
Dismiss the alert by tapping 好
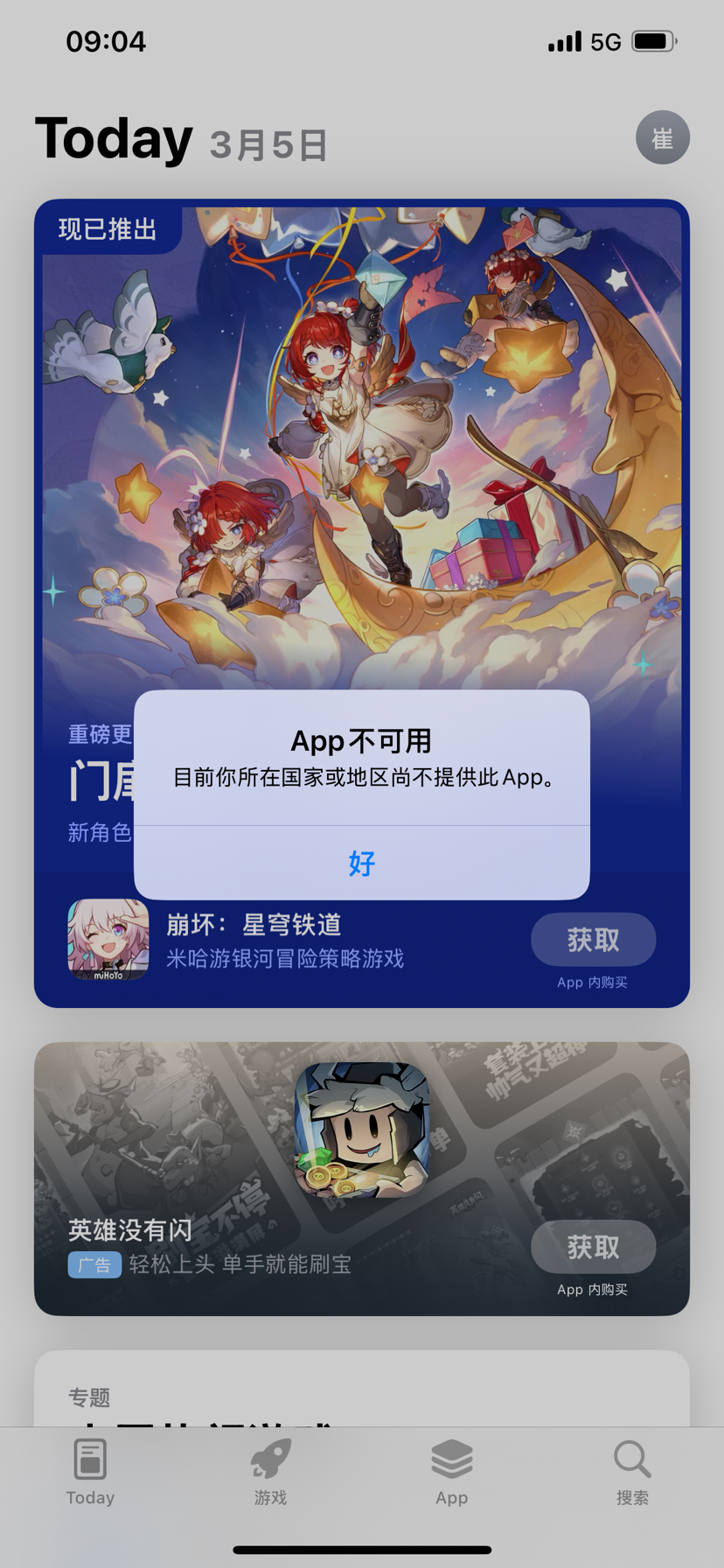coord(361,863)
